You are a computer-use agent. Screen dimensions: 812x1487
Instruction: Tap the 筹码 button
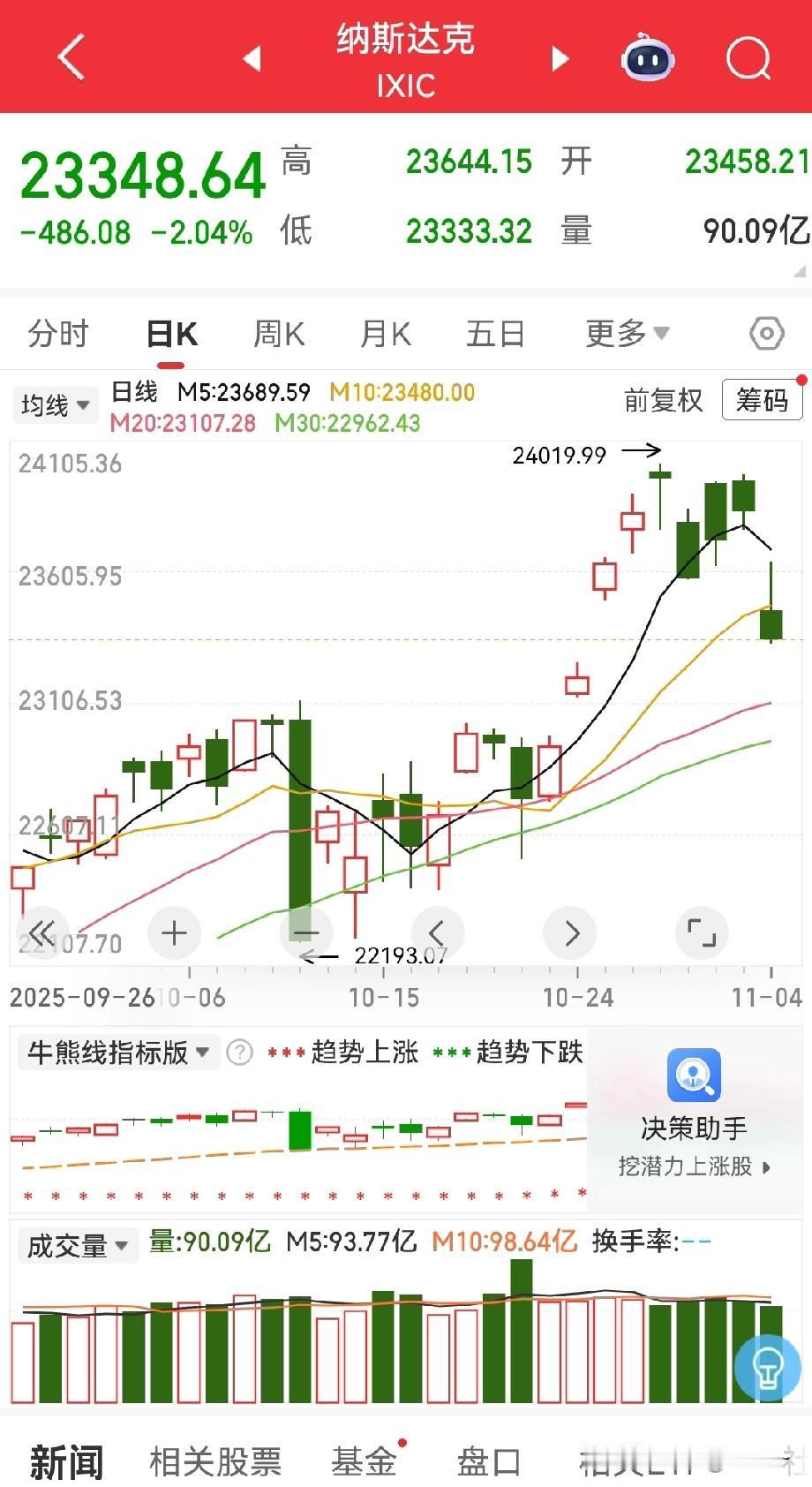point(762,401)
